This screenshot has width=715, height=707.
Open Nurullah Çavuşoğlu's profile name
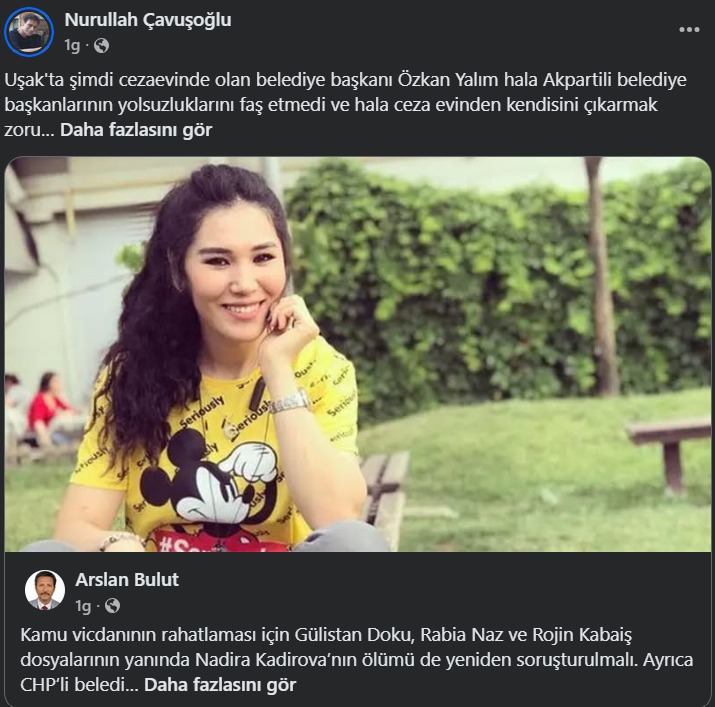tap(147, 19)
